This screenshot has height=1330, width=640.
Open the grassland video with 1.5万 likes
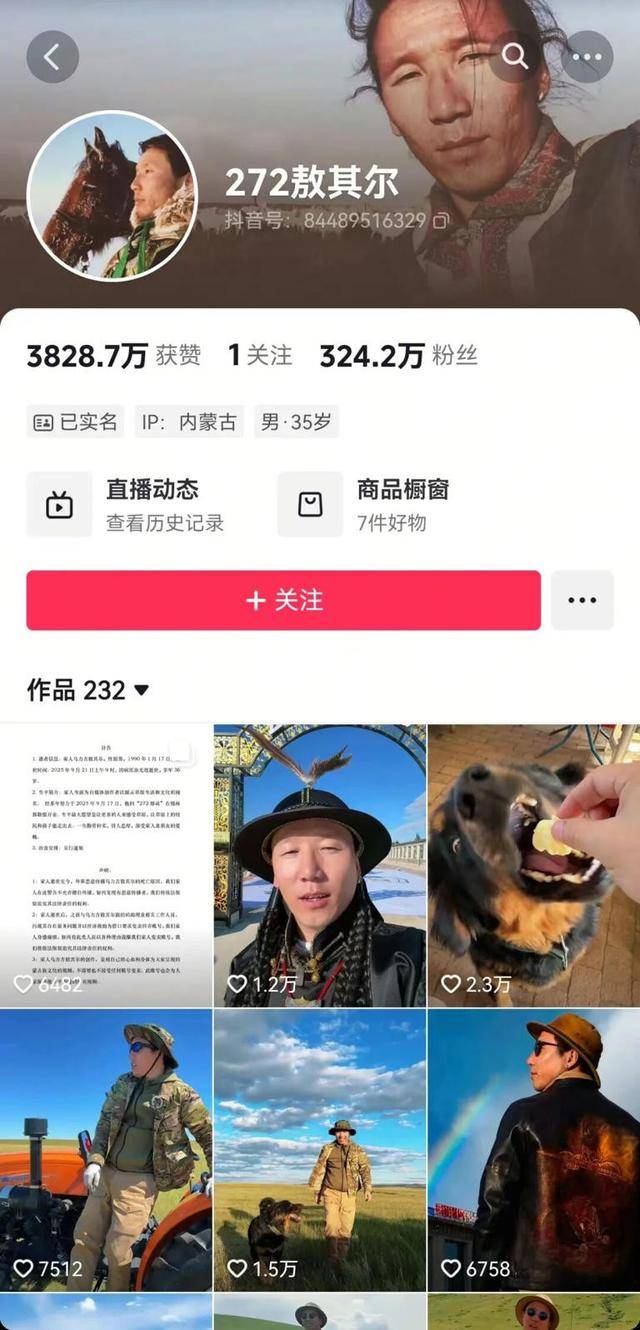(x=320, y=1150)
